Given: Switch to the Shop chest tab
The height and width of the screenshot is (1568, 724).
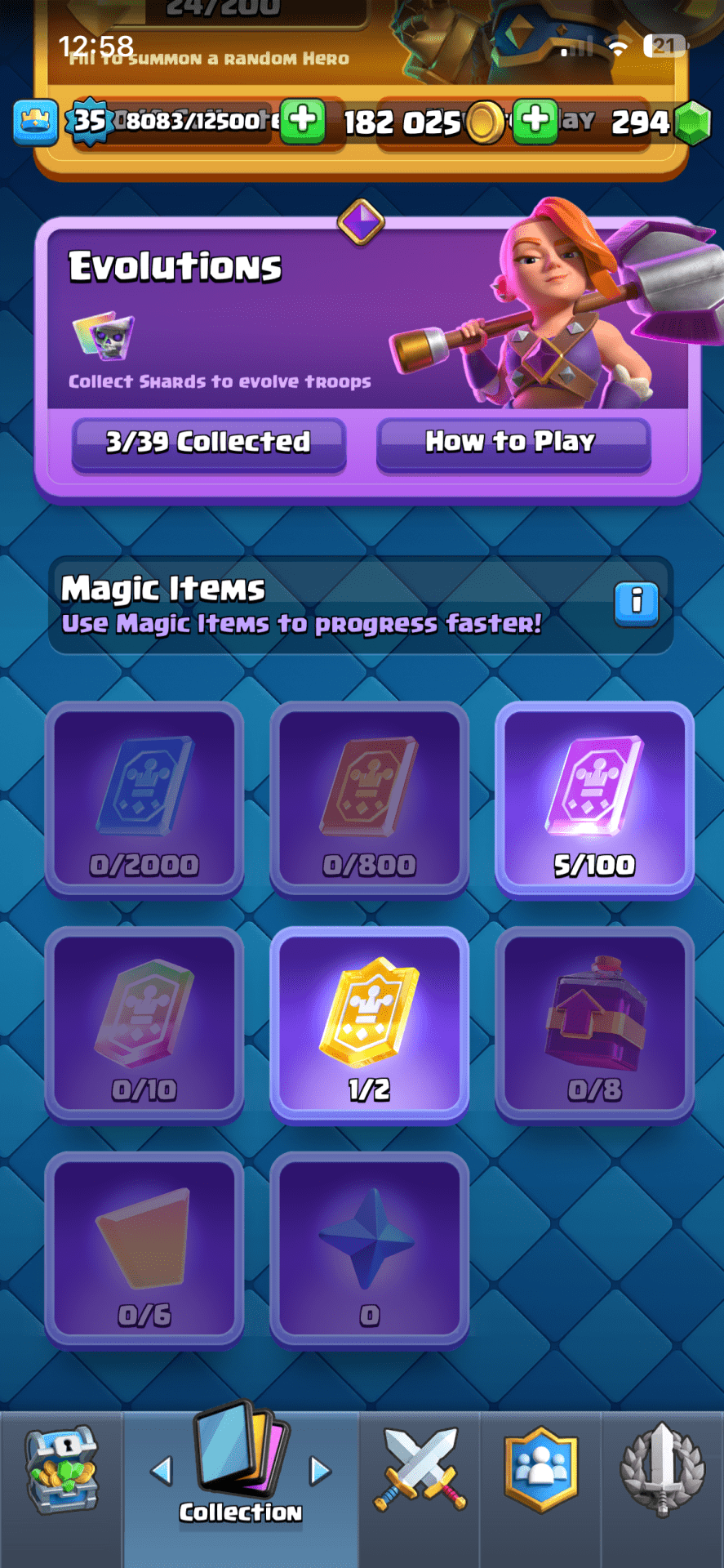Looking at the screenshot, I should tap(61, 1469).
